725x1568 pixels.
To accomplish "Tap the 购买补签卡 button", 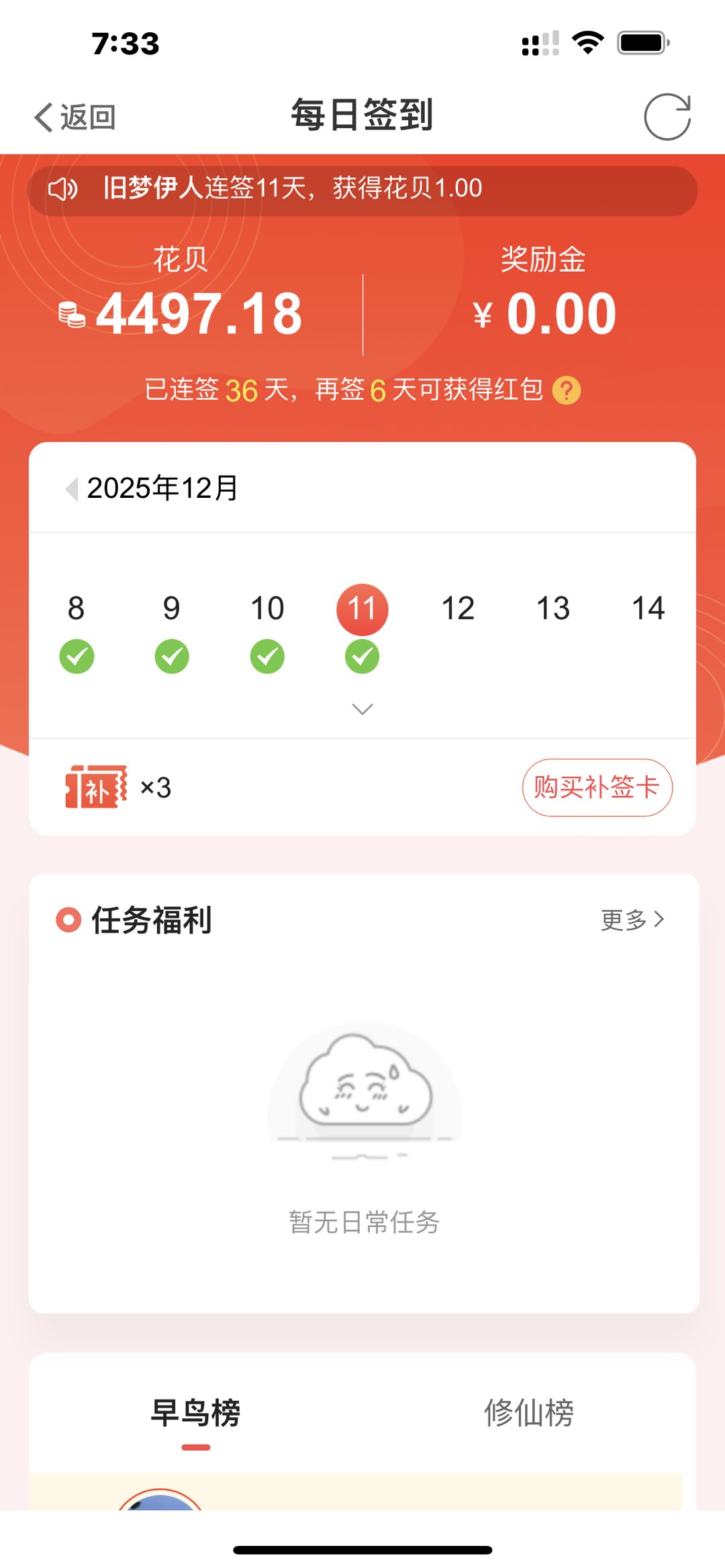I will coord(597,787).
